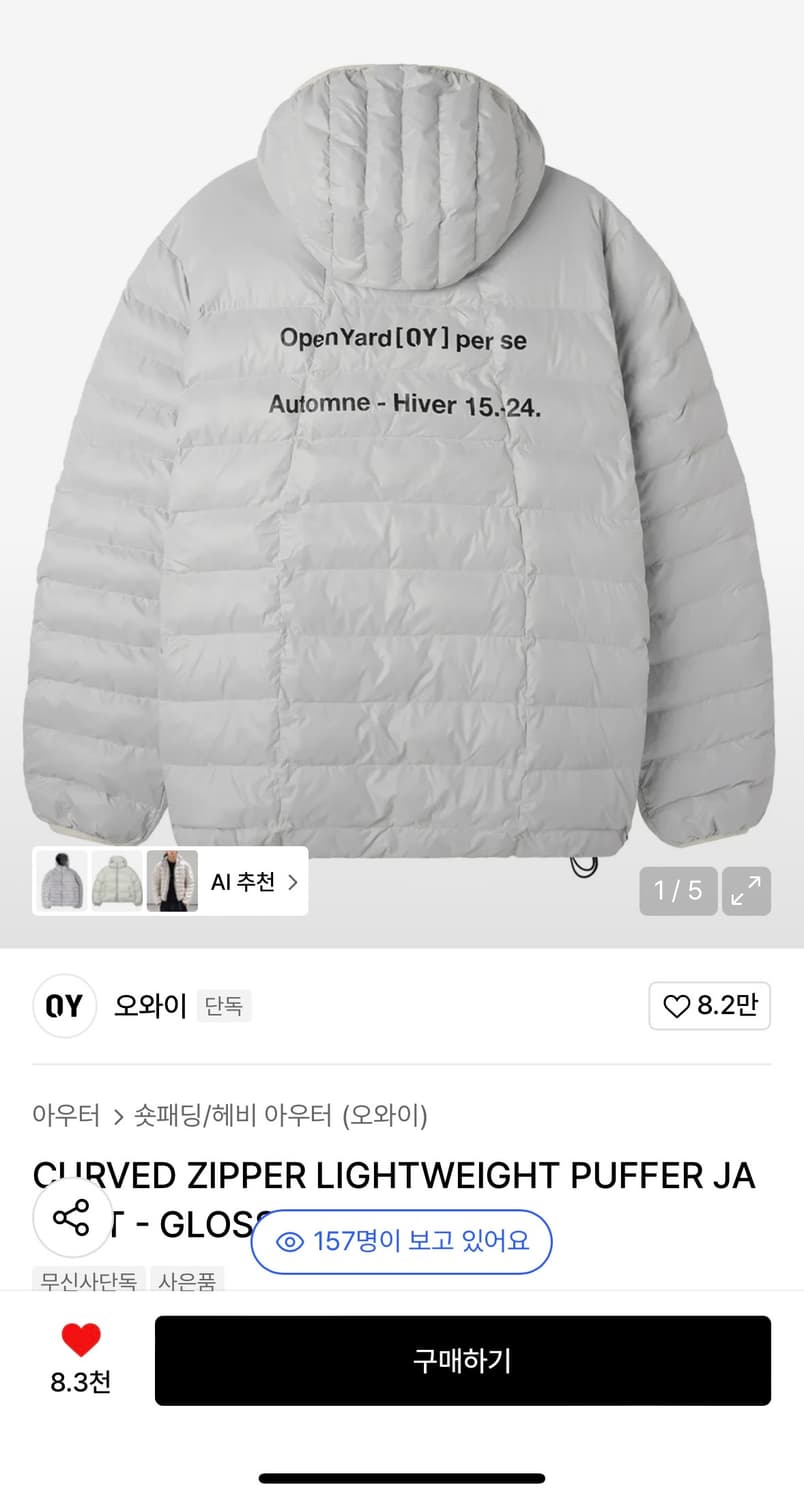Open AI 추천 via its chevron arrow

[293, 882]
